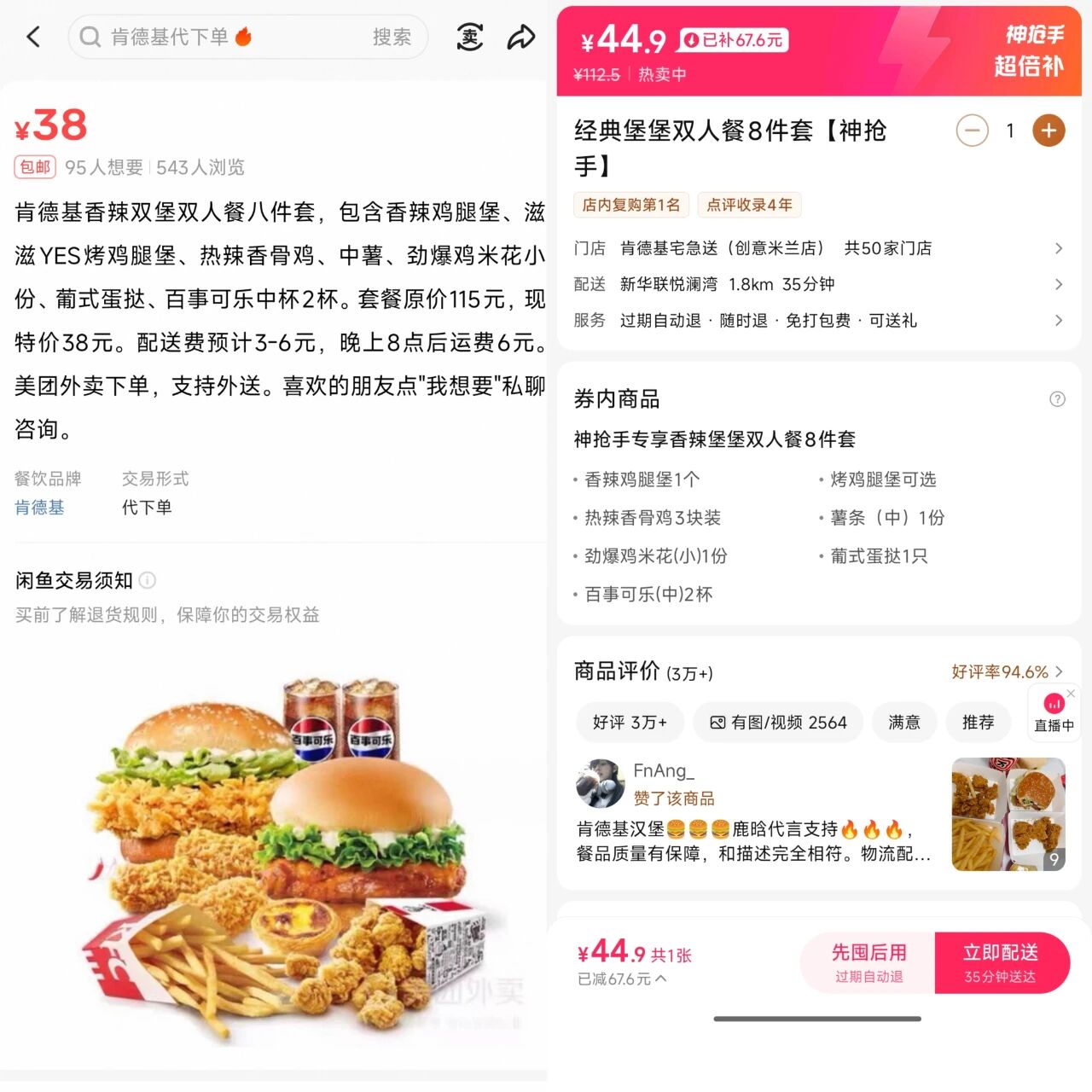
Task: Close the 直播中 floating widget
Action: click(x=1071, y=694)
